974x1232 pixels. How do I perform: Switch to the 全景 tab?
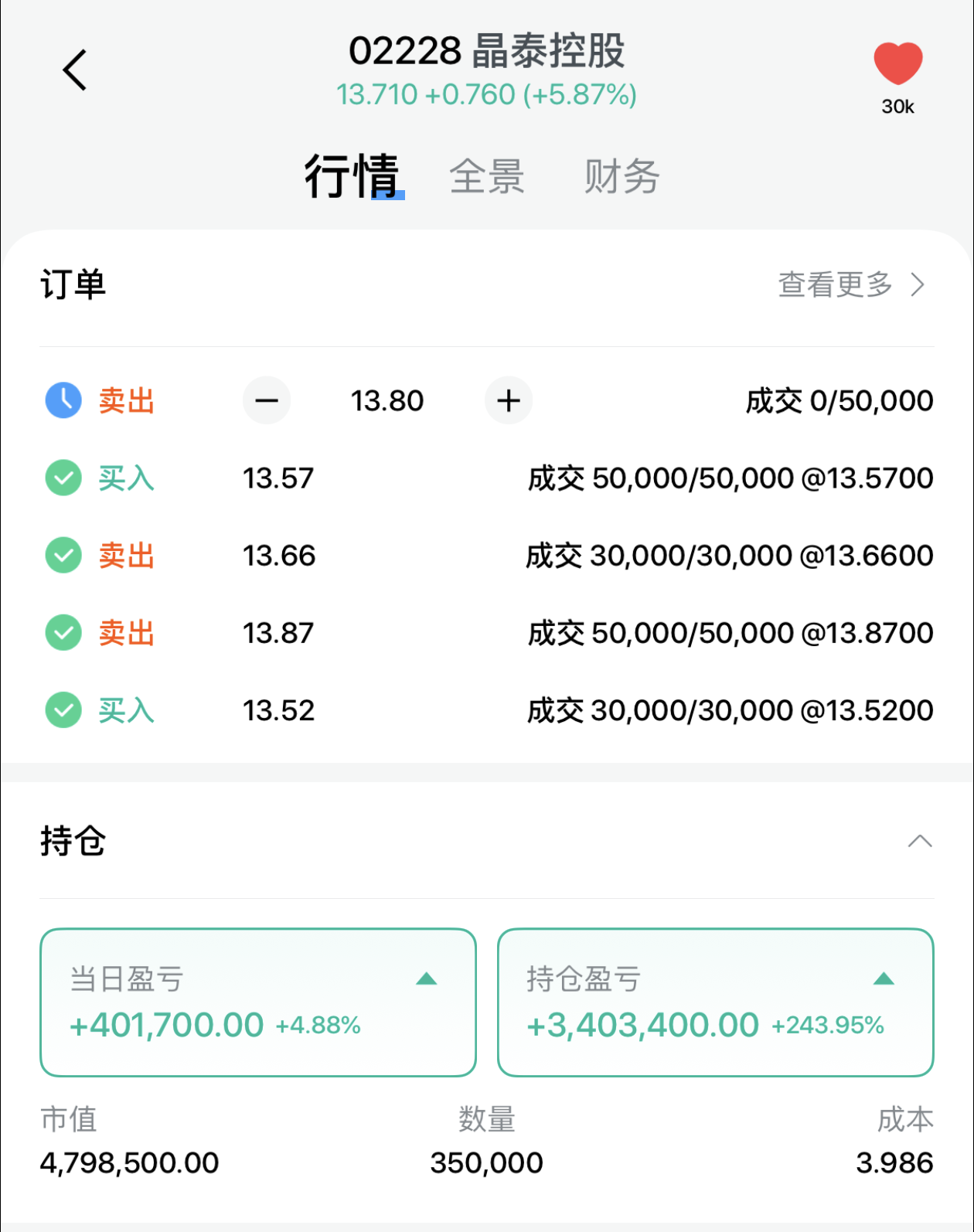[x=487, y=176]
